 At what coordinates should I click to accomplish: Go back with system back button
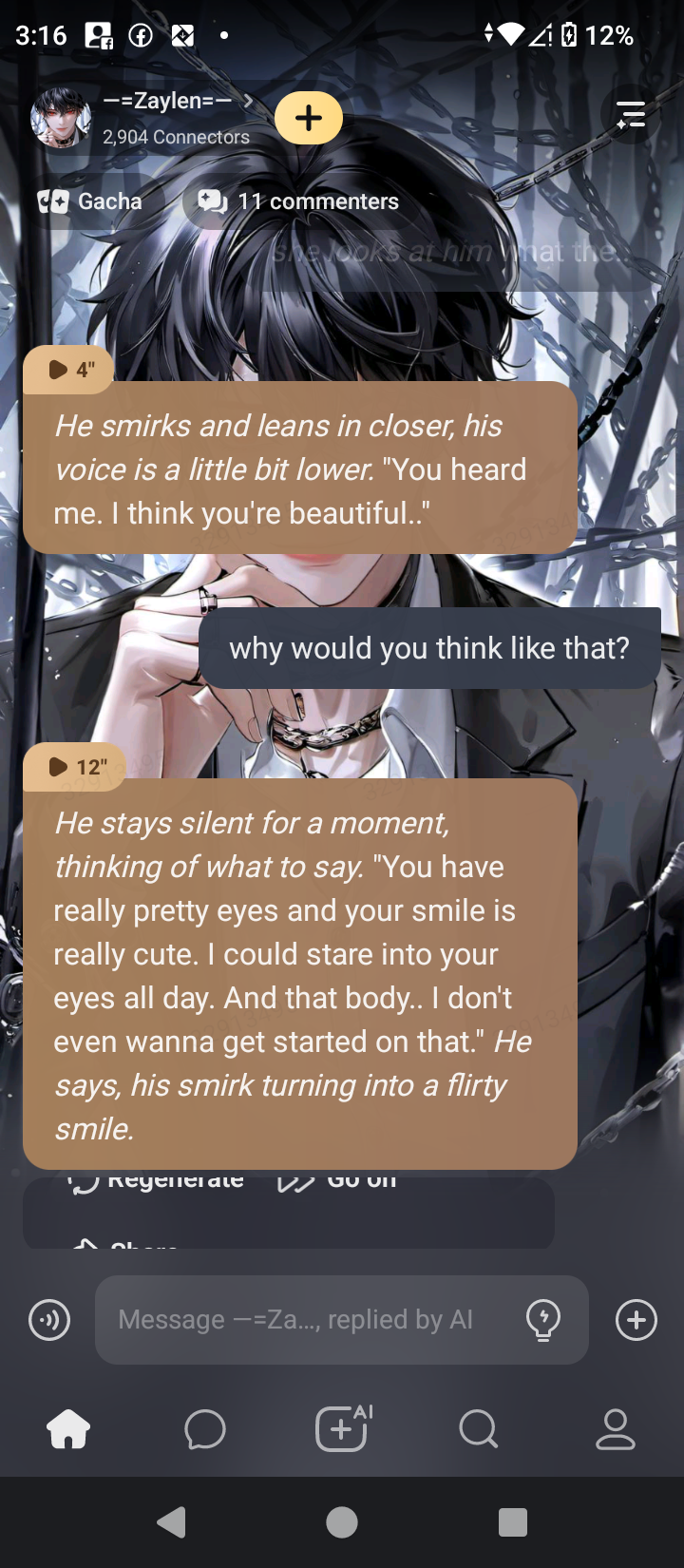[172, 1522]
